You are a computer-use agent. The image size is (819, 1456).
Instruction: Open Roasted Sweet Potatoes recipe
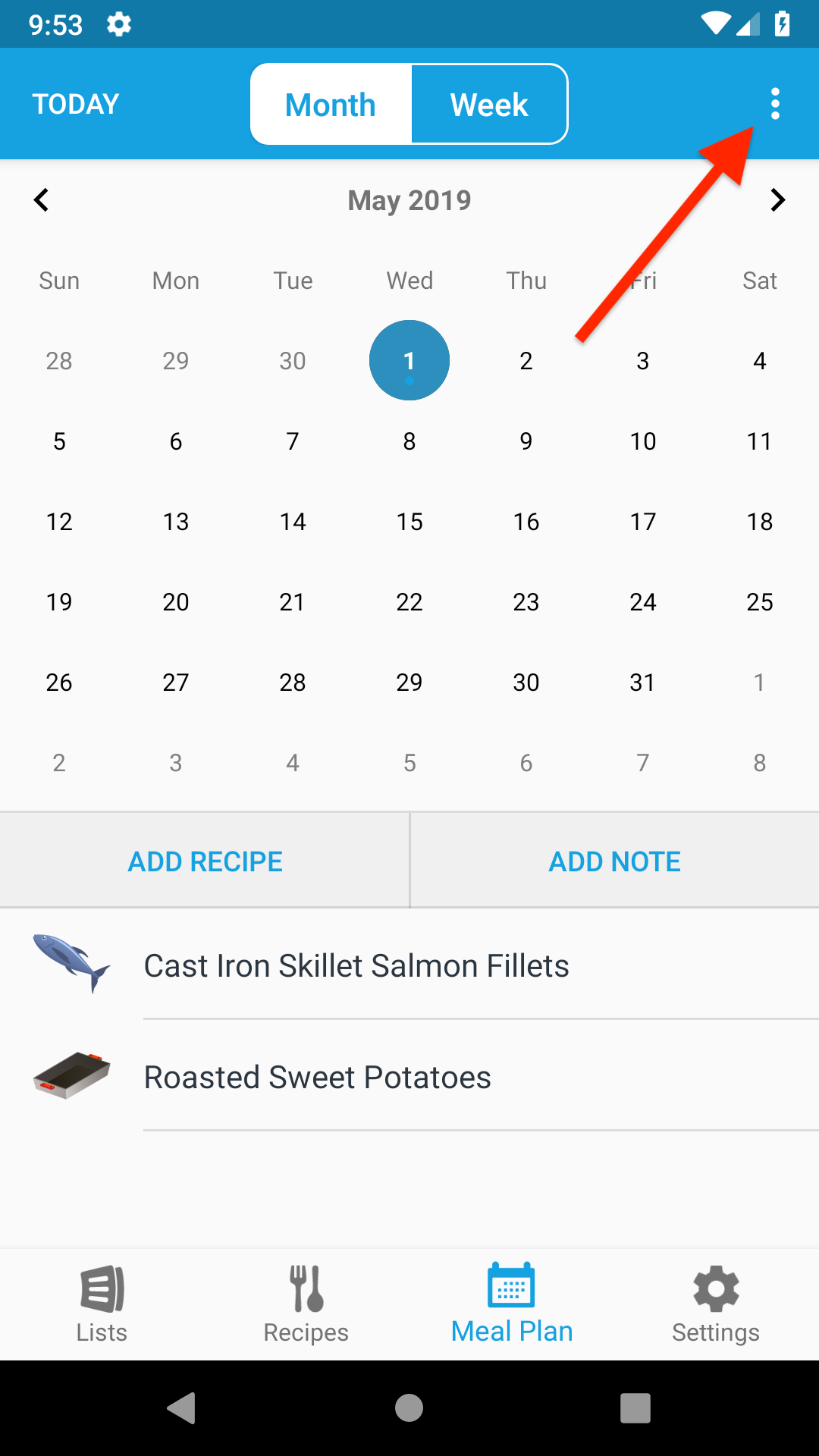318,1078
